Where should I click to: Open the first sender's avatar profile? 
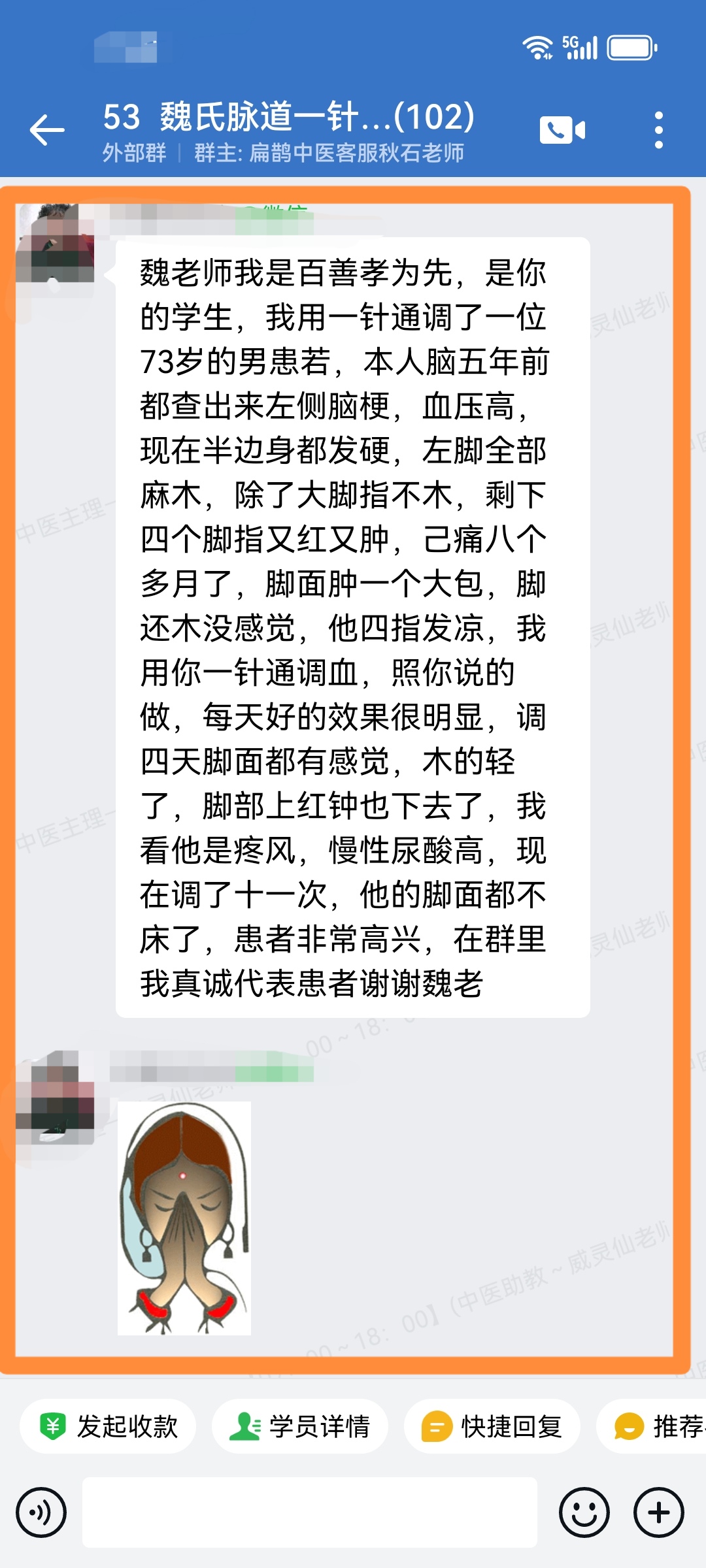coord(56,243)
